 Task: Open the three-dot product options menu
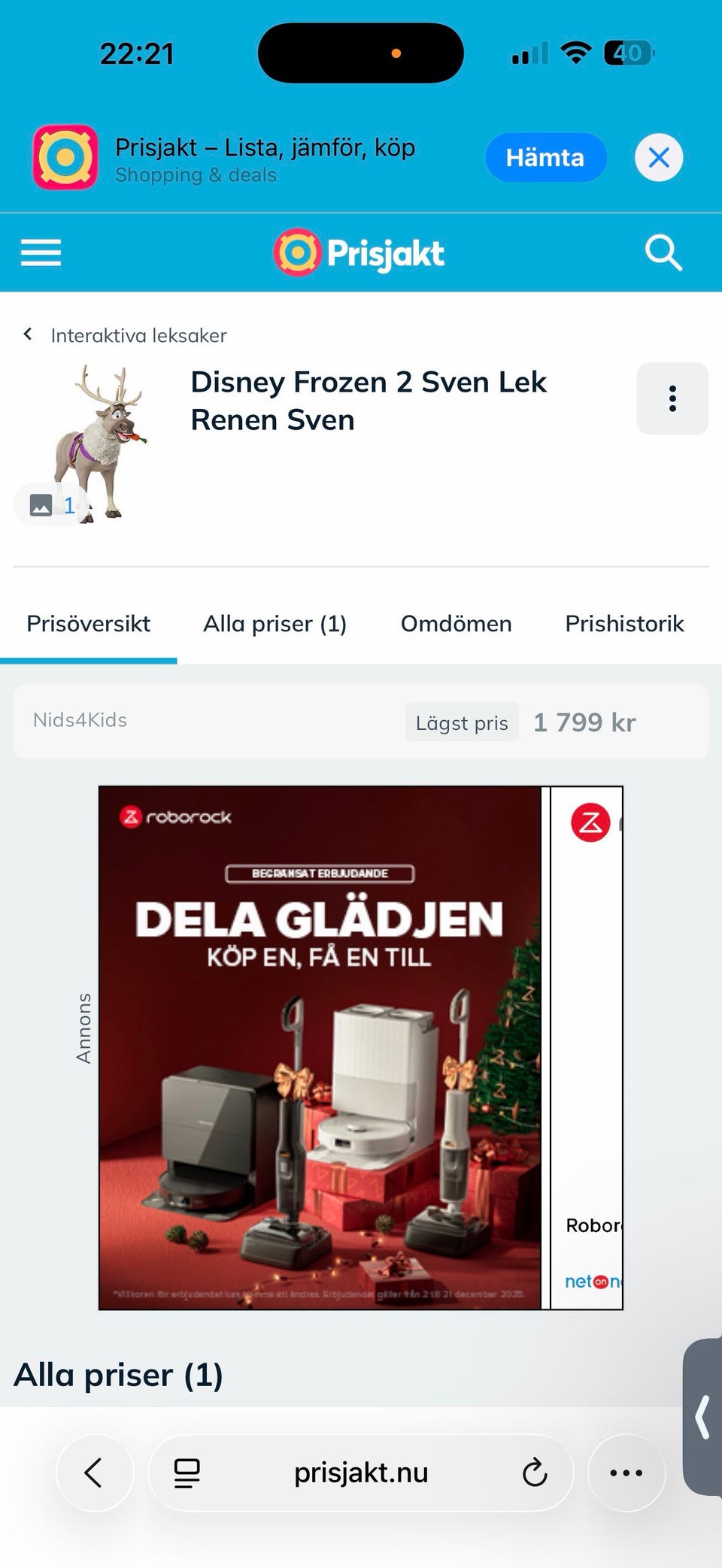click(672, 399)
